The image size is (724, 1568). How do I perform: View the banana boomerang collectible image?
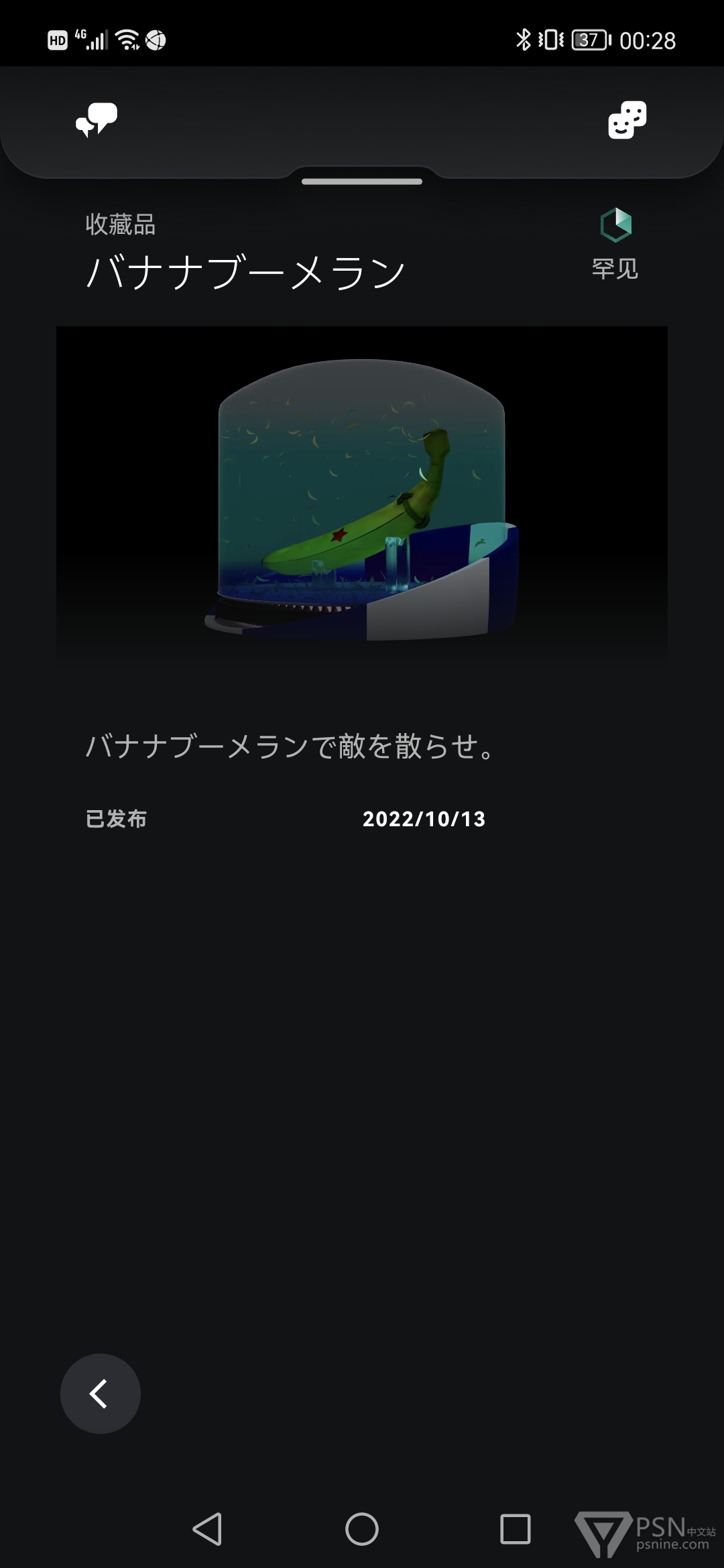click(362, 496)
